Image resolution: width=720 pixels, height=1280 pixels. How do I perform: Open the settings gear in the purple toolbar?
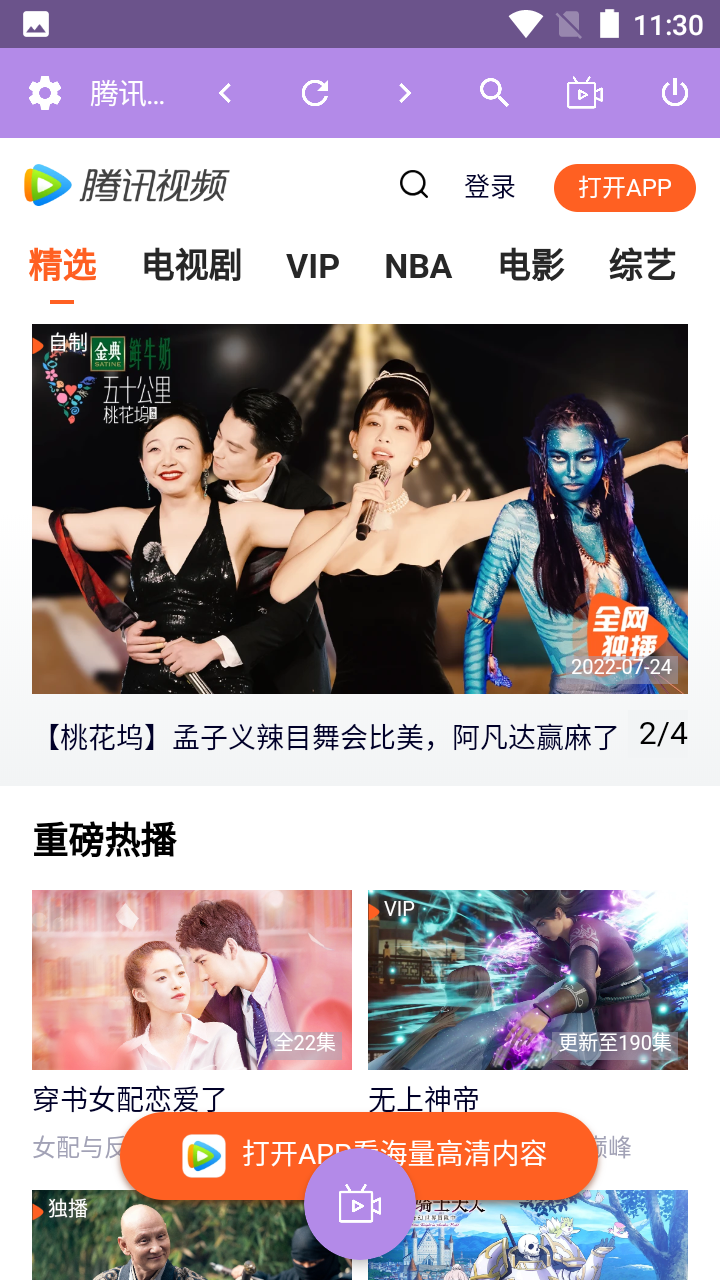(x=45, y=93)
